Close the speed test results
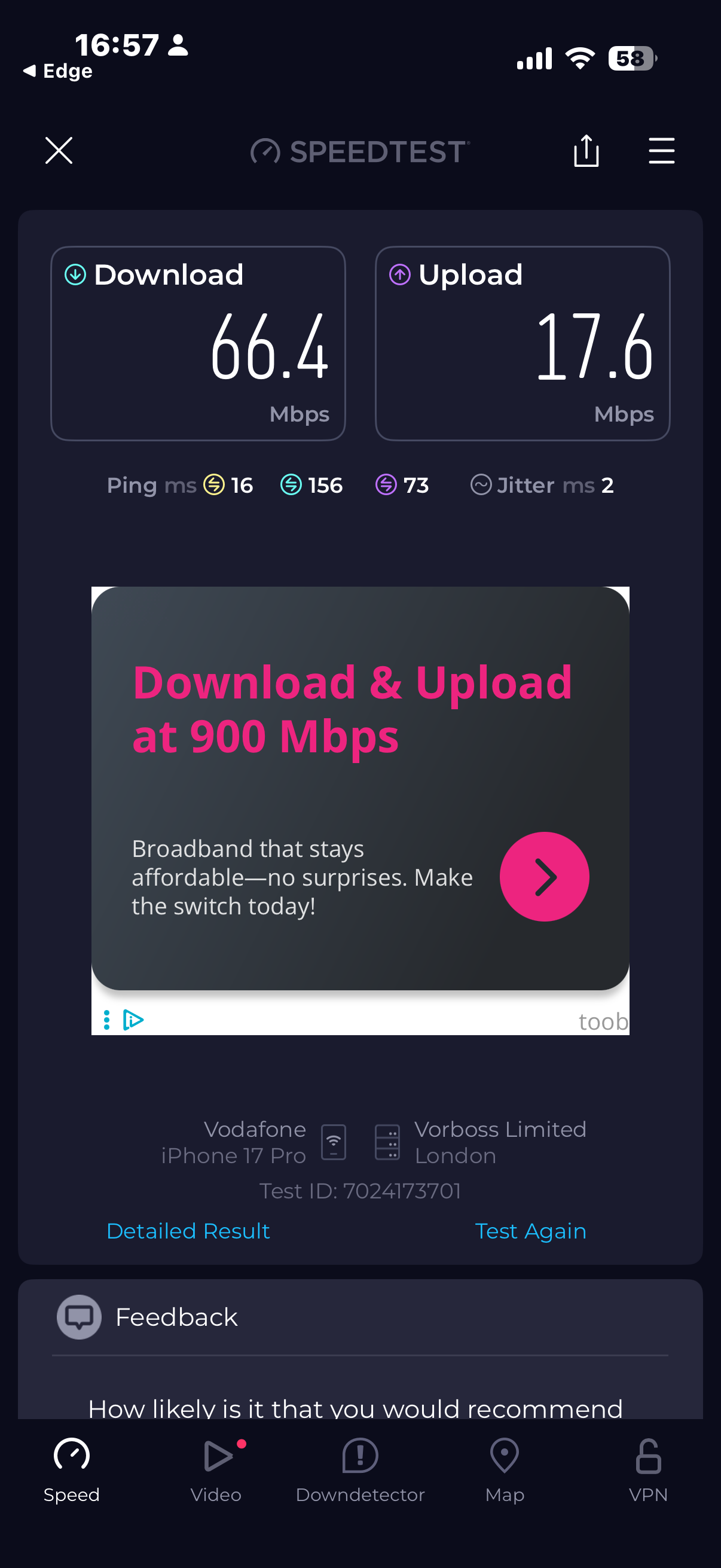The width and height of the screenshot is (721, 1568). [x=59, y=150]
